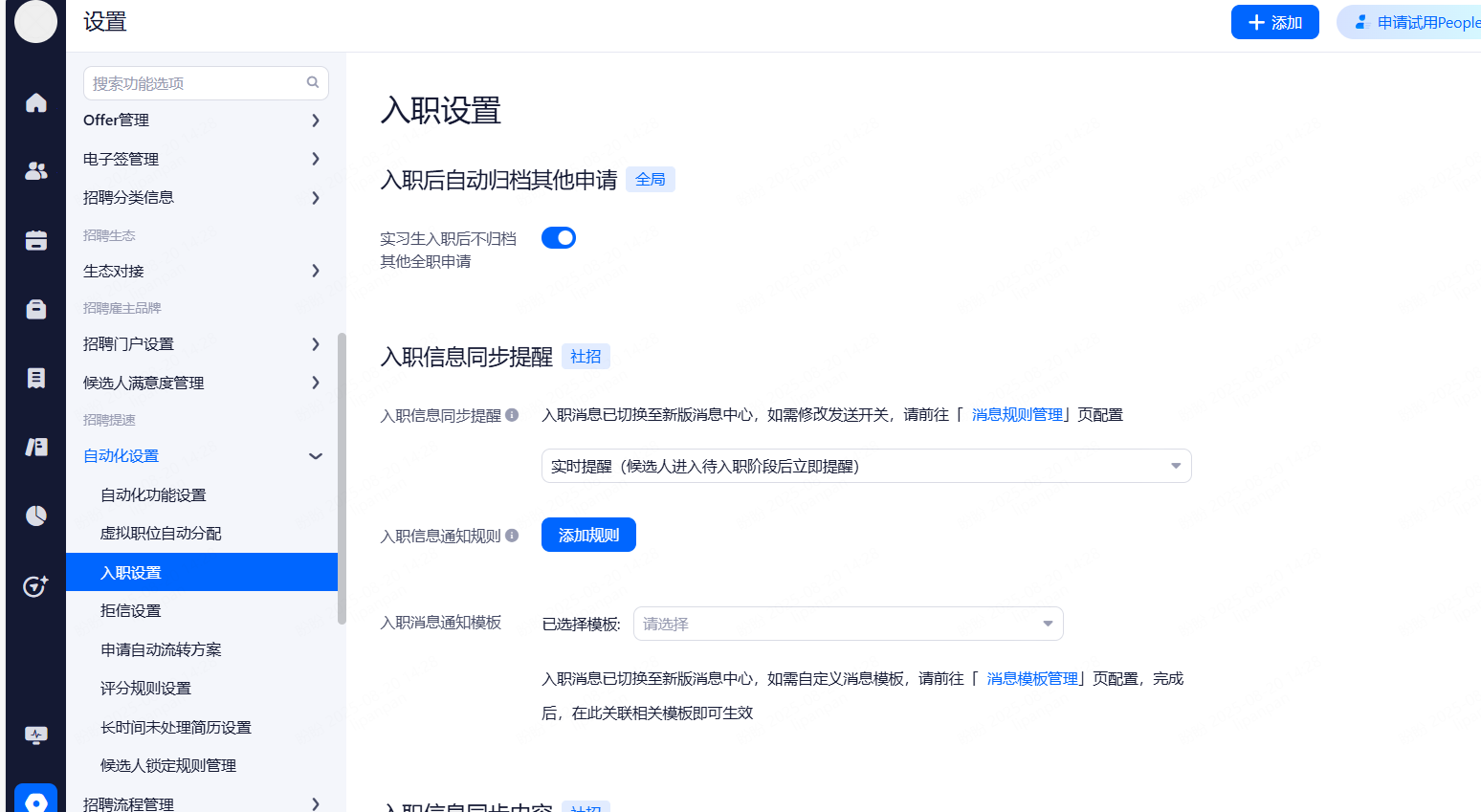Select 拒信设置 in sidebar

[131, 611]
